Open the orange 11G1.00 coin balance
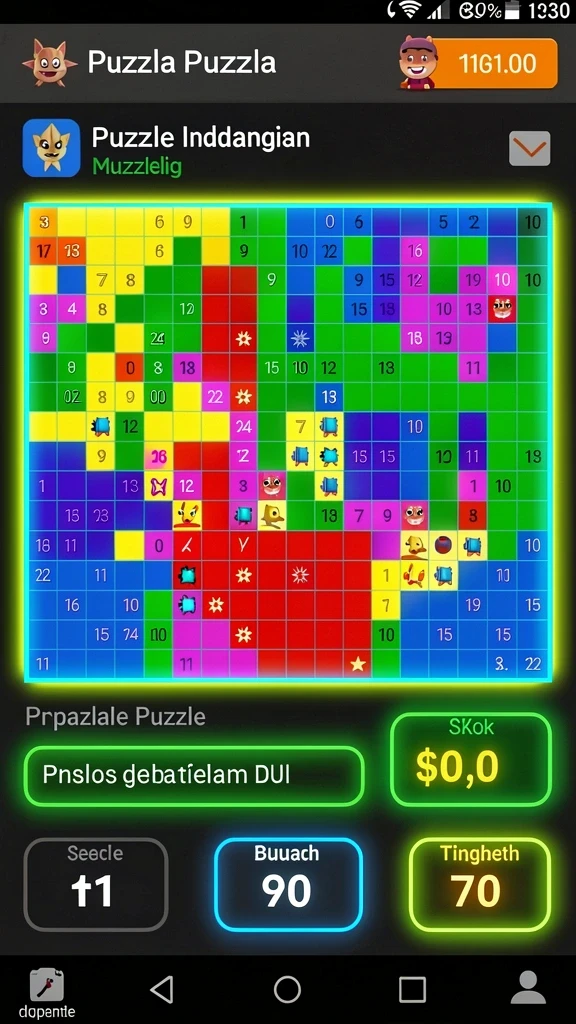 pyautogui.click(x=494, y=63)
